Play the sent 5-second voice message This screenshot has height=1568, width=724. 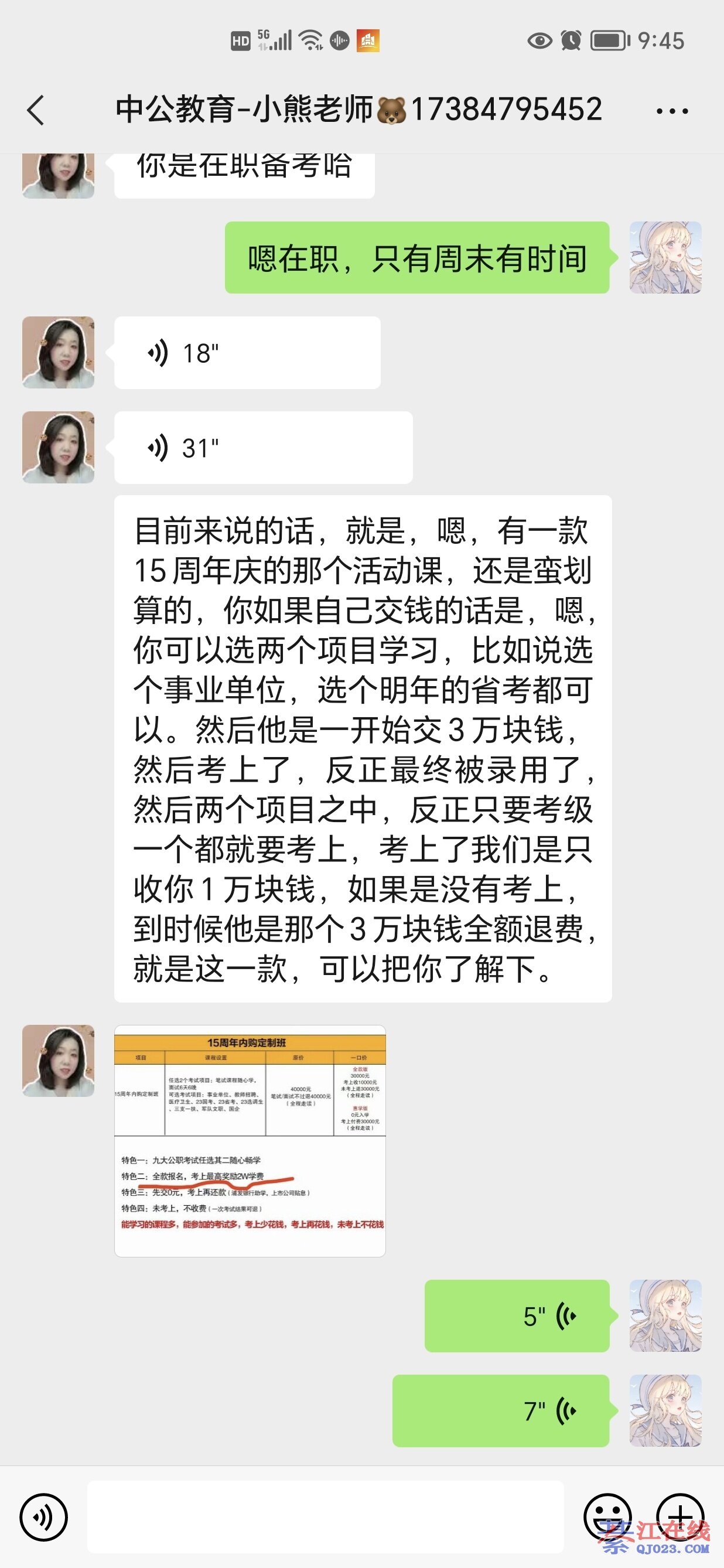pyautogui.click(x=517, y=1316)
